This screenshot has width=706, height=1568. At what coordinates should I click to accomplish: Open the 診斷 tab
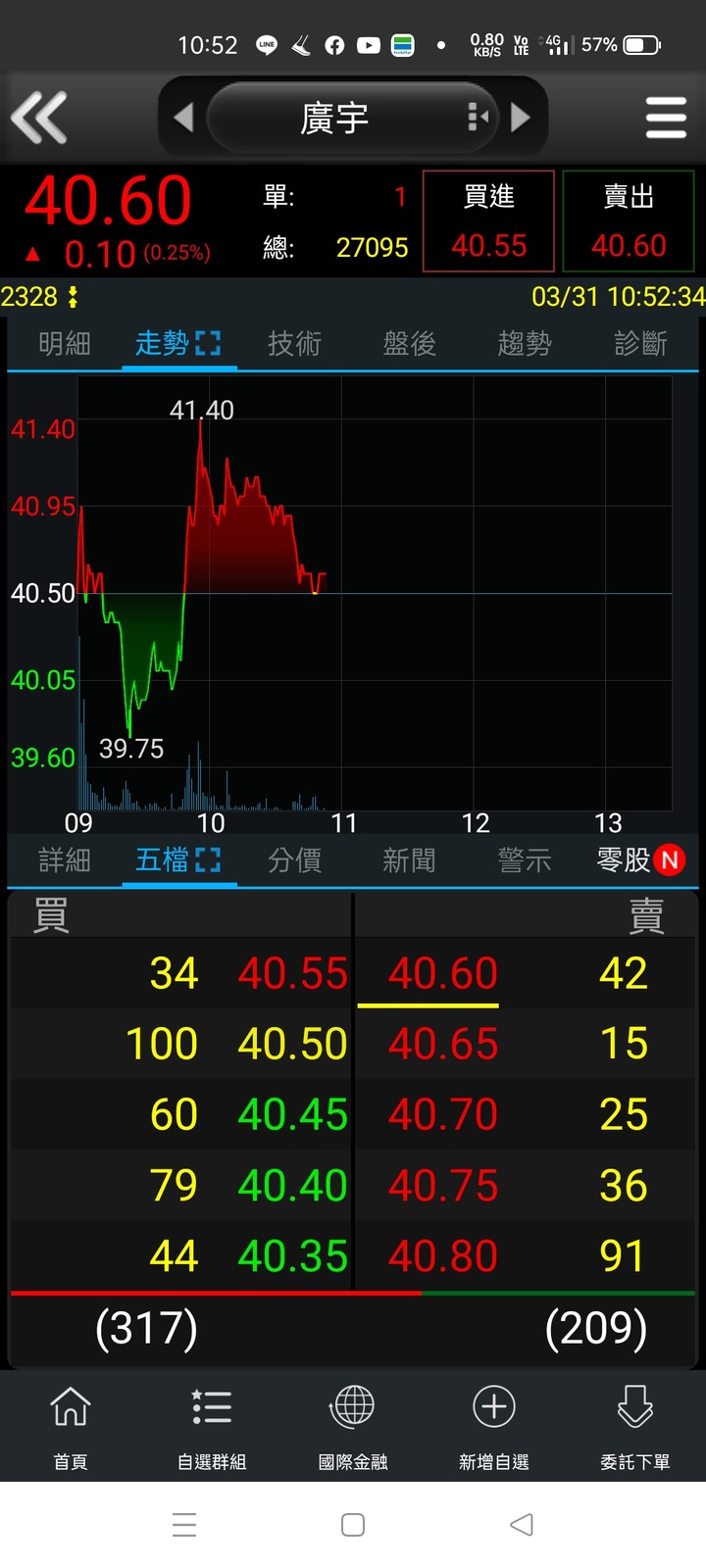(640, 343)
